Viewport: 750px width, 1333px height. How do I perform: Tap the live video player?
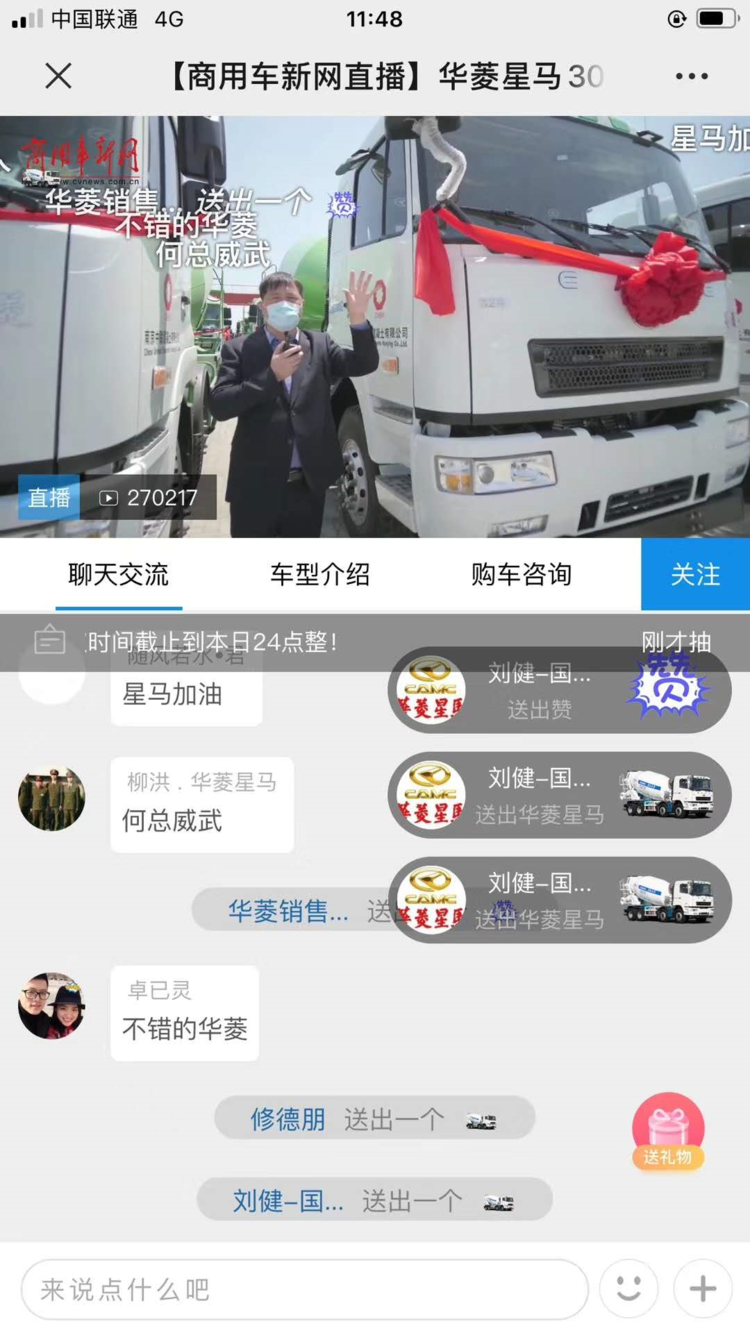[x=375, y=330]
